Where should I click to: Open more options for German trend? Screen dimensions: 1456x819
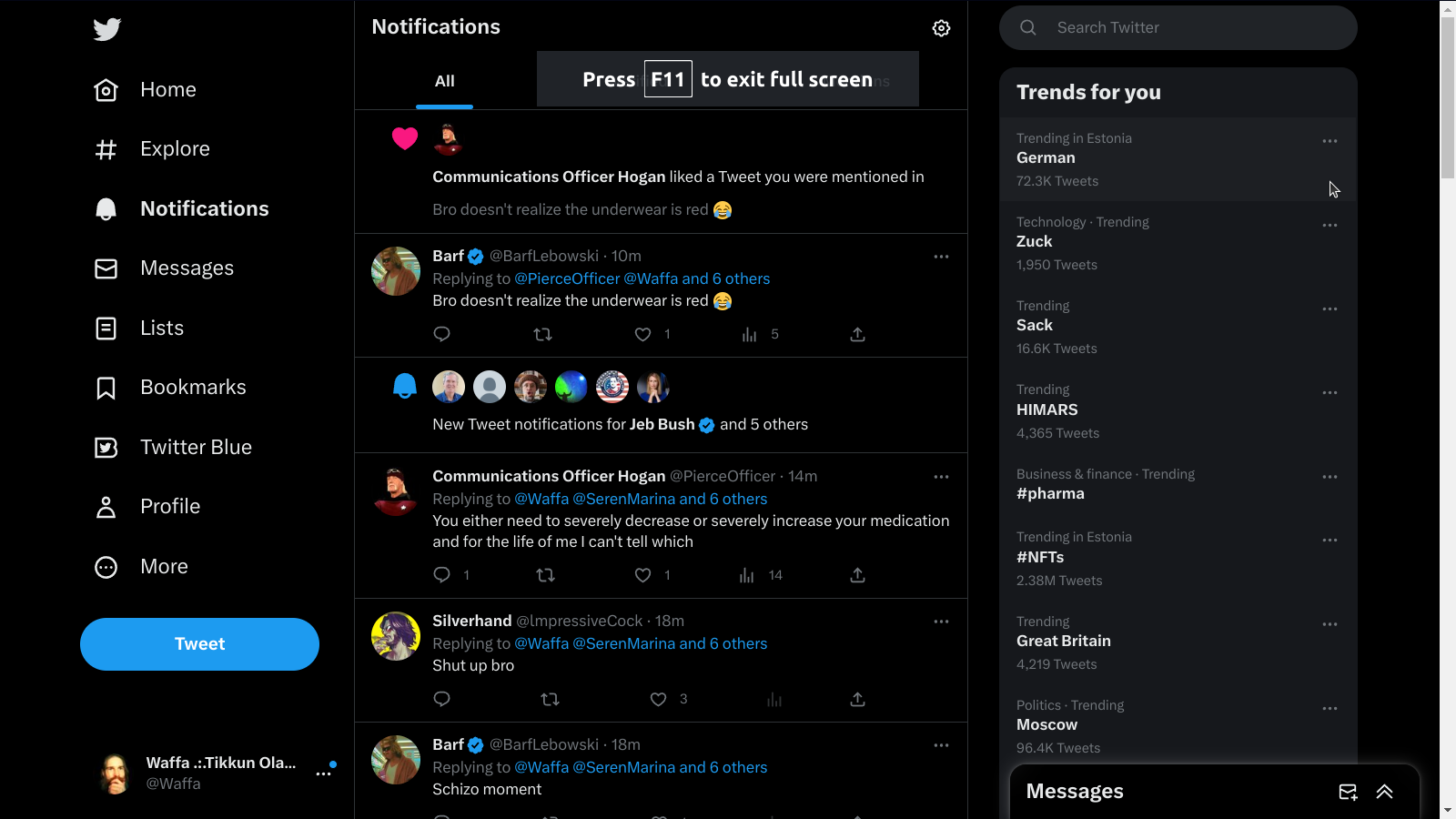[x=1330, y=141]
